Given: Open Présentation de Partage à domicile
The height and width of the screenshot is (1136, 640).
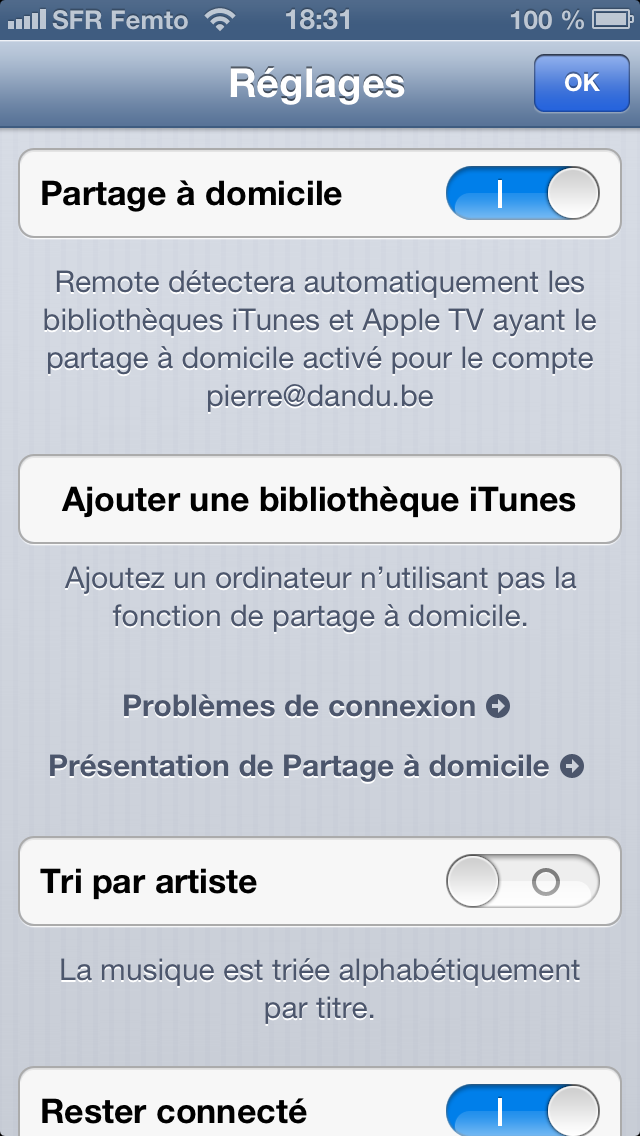Looking at the screenshot, I should pyautogui.click(x=316, y=766).
